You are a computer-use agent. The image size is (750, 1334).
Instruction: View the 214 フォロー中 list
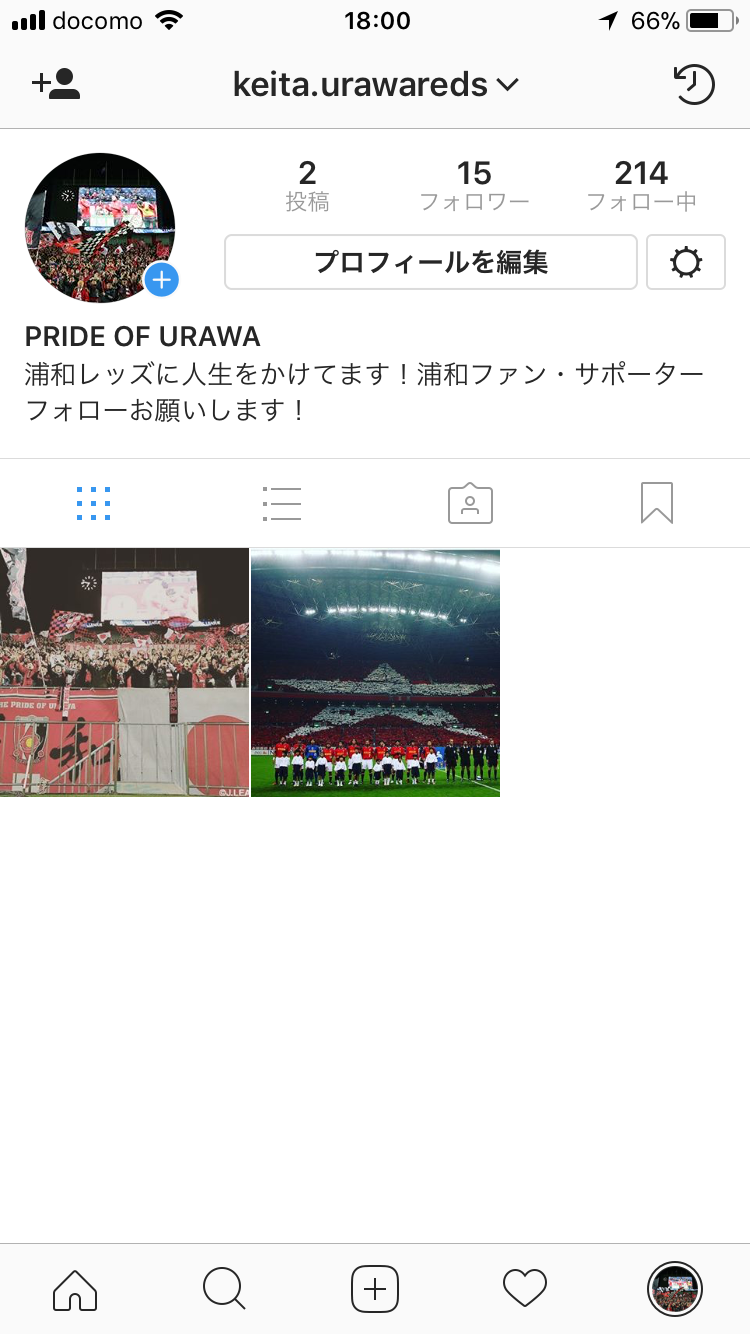(x=641, y=186)
